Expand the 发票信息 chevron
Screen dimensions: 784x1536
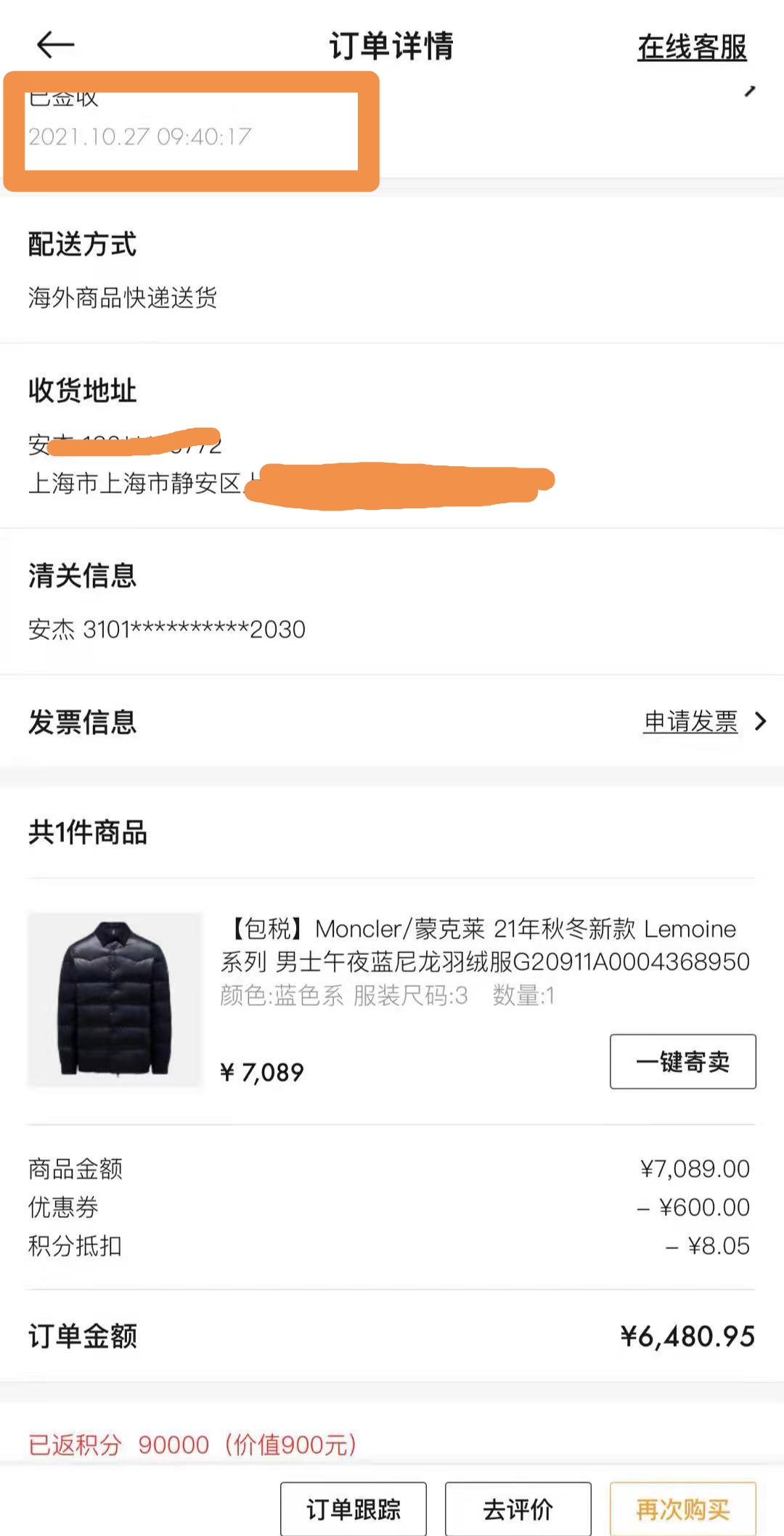pyautogui.click(x=759, y=722)
